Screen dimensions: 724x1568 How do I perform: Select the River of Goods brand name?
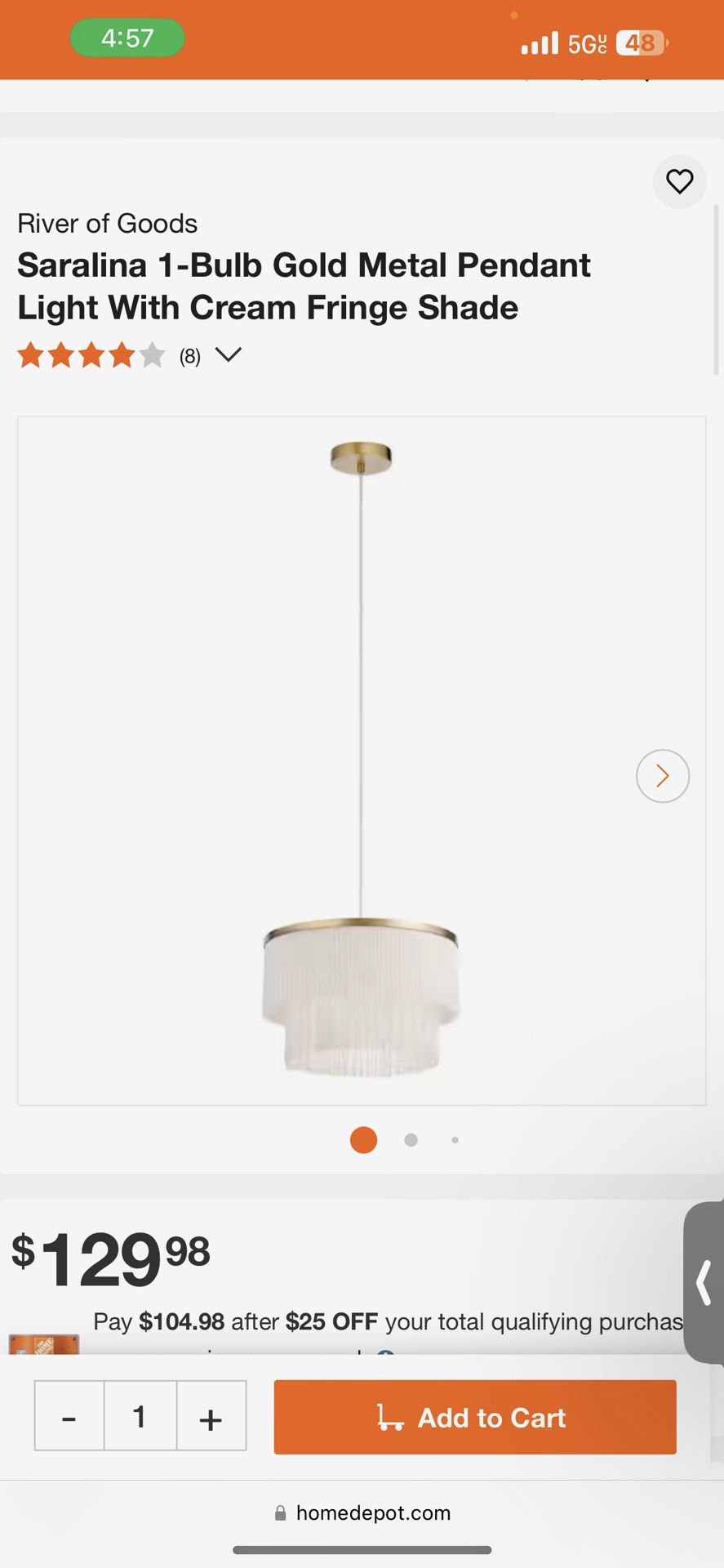point(106,223)
